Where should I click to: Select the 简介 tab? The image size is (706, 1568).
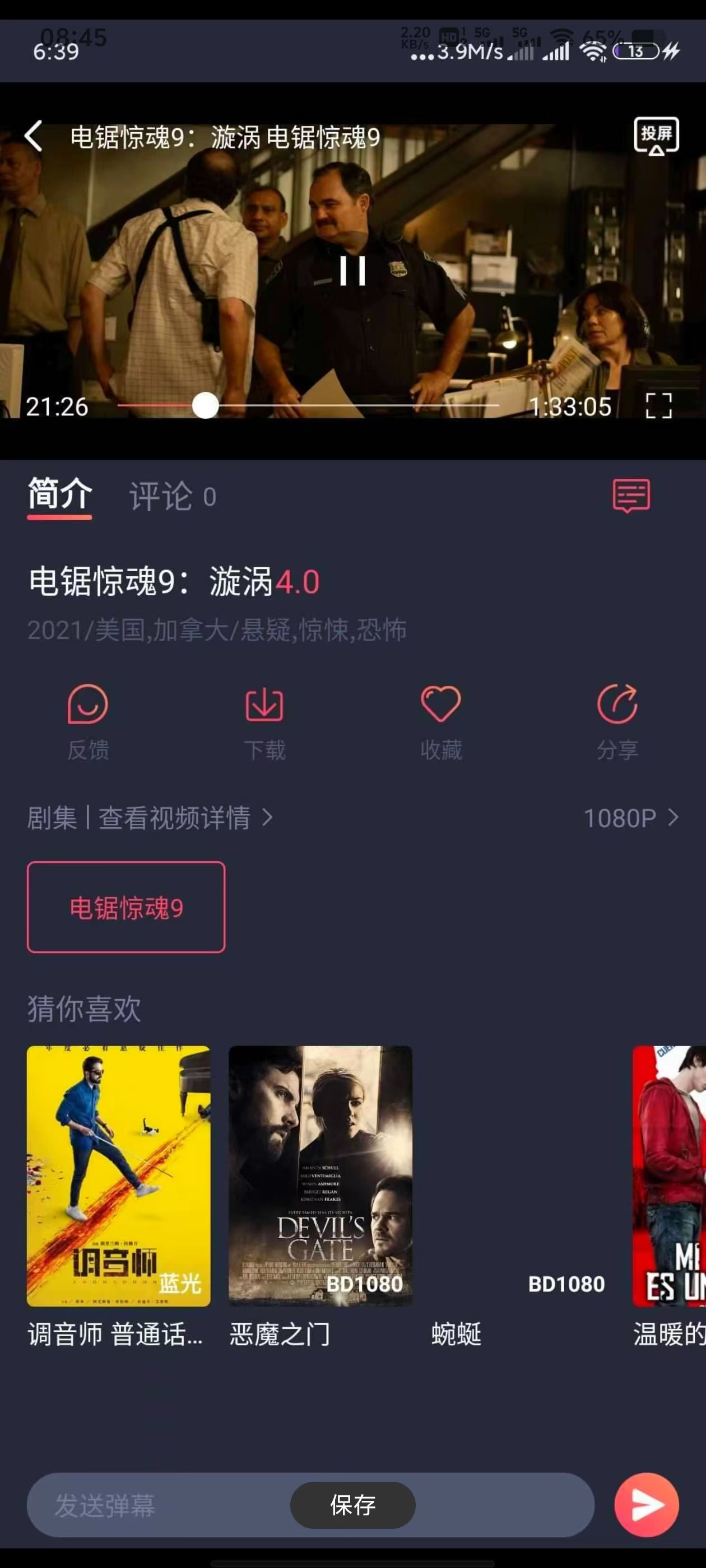point(60,495)
